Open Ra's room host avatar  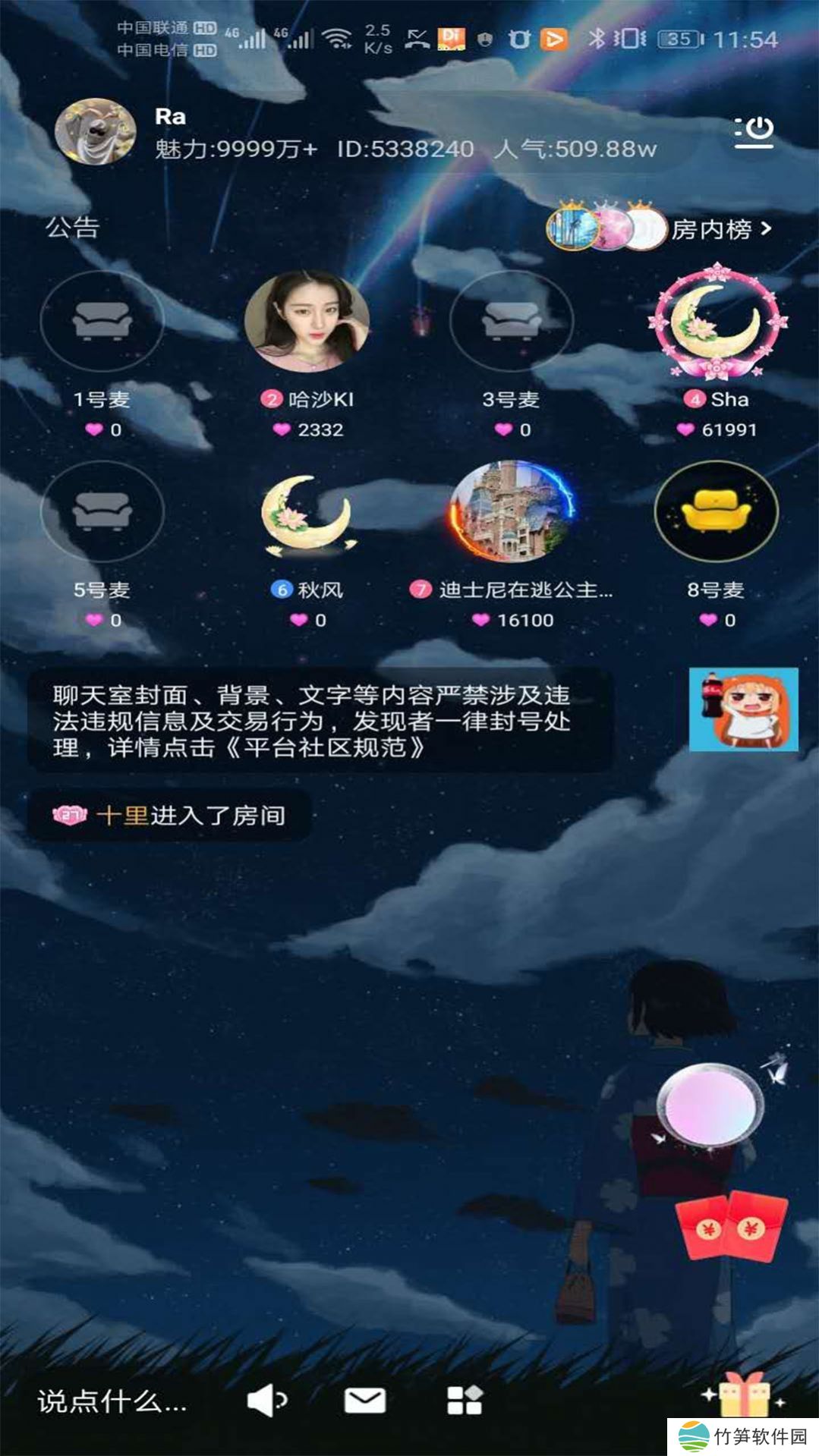click(x=95, y=132)
